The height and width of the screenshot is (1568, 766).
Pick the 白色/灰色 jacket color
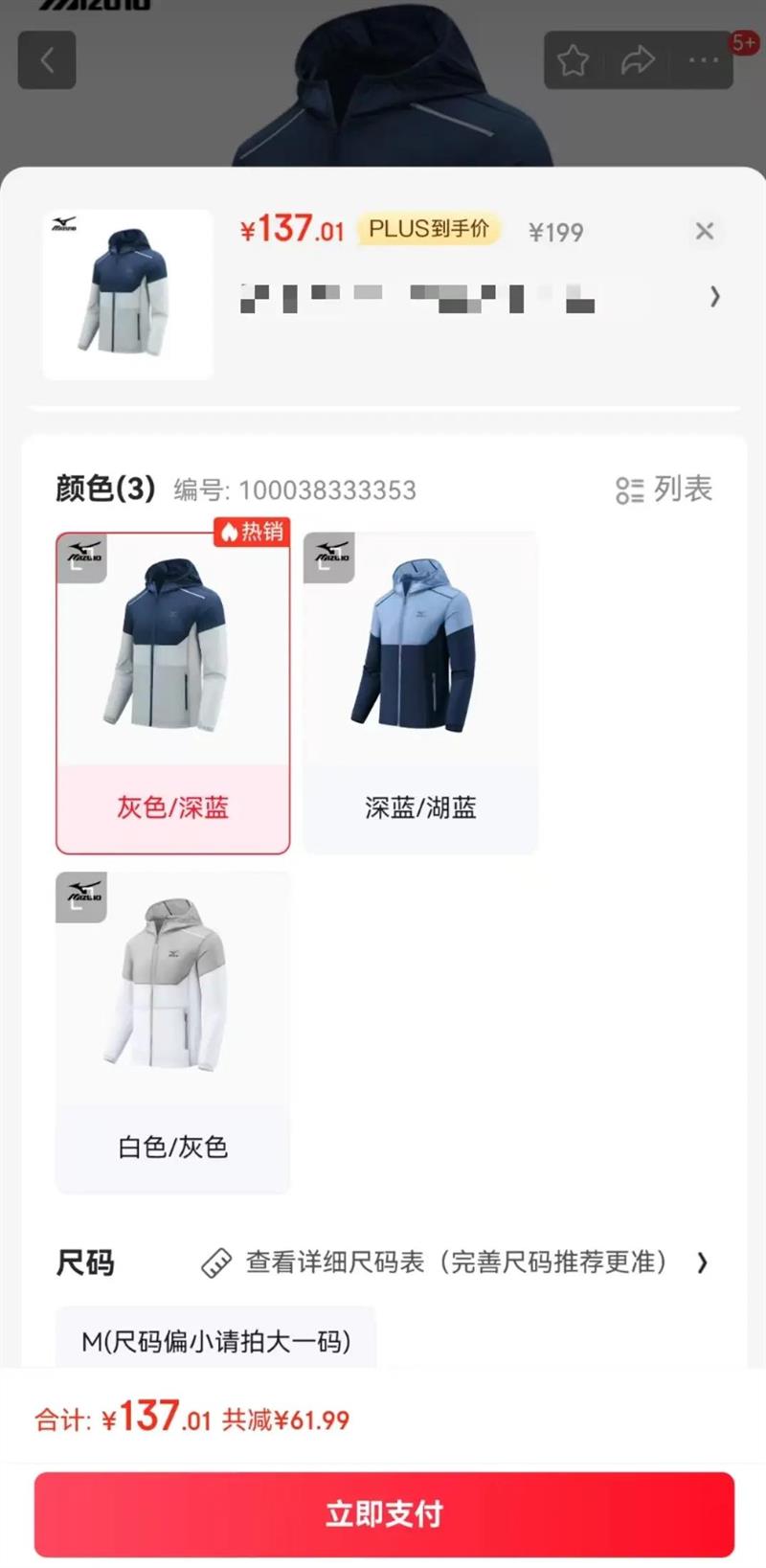173,1033
